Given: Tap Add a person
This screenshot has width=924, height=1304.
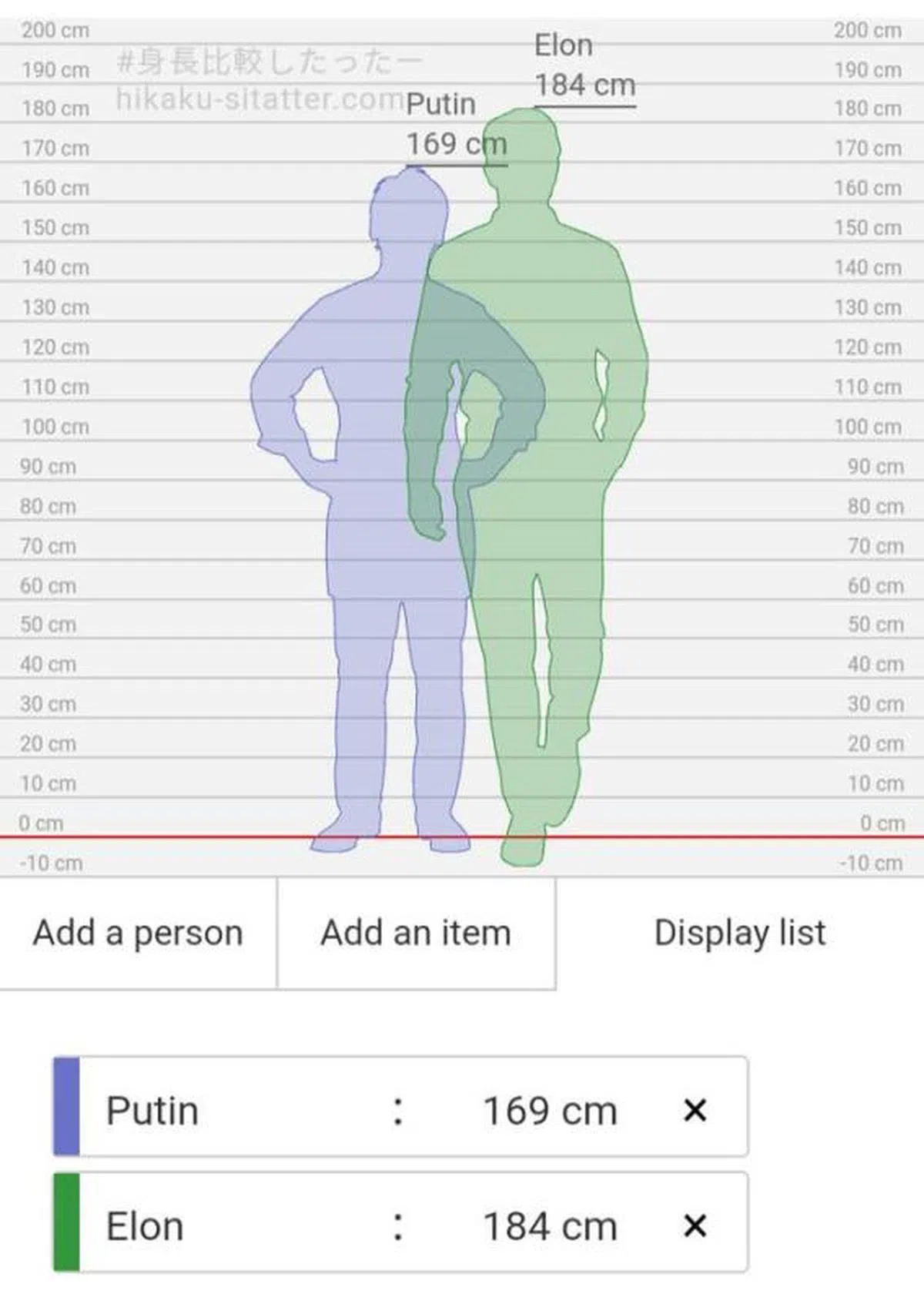Looking at the screenshot, I should (x=138, y=933).
